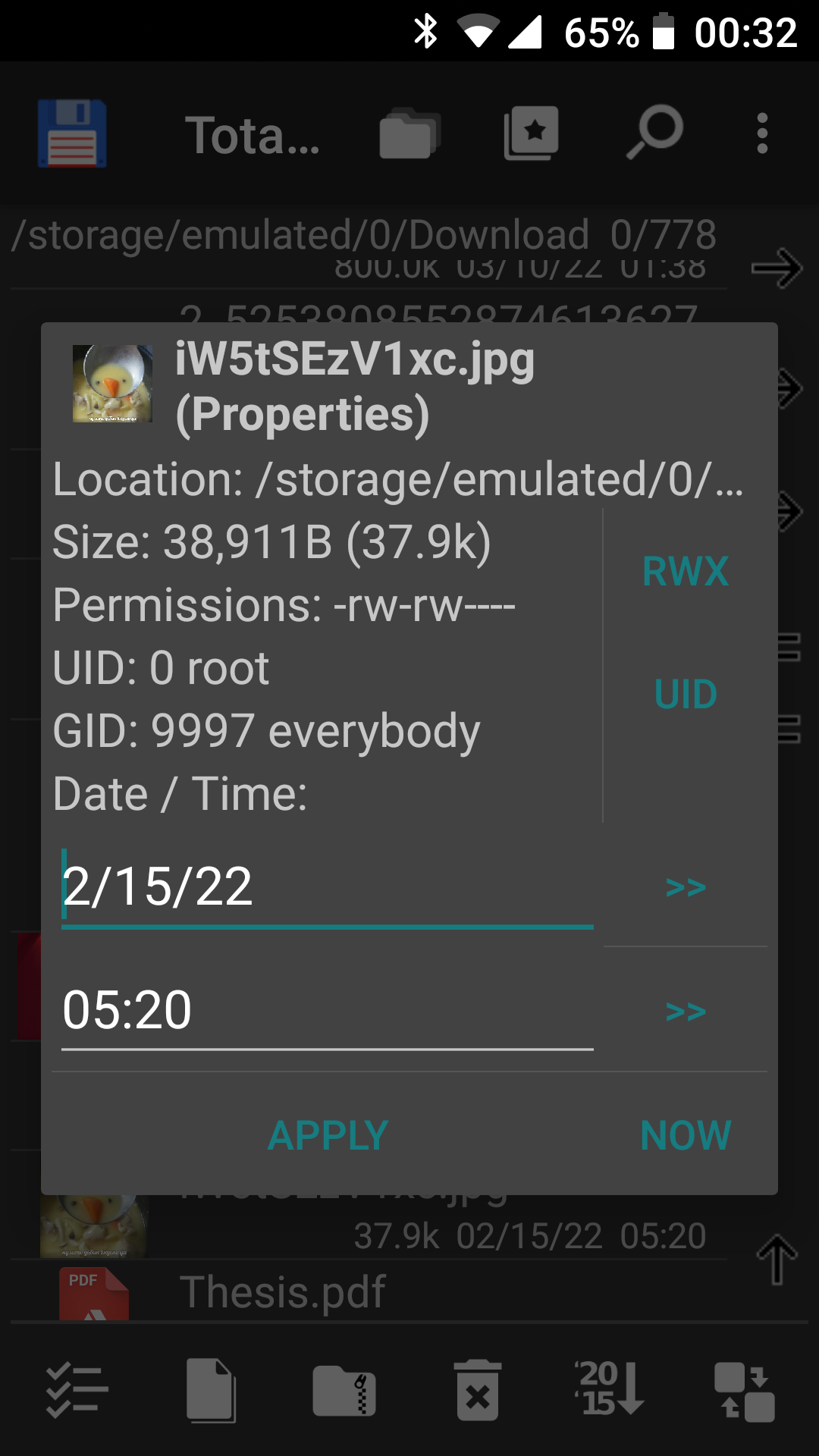Tap the RWX permissions button
819x1456 pixels.
(686, 571)
